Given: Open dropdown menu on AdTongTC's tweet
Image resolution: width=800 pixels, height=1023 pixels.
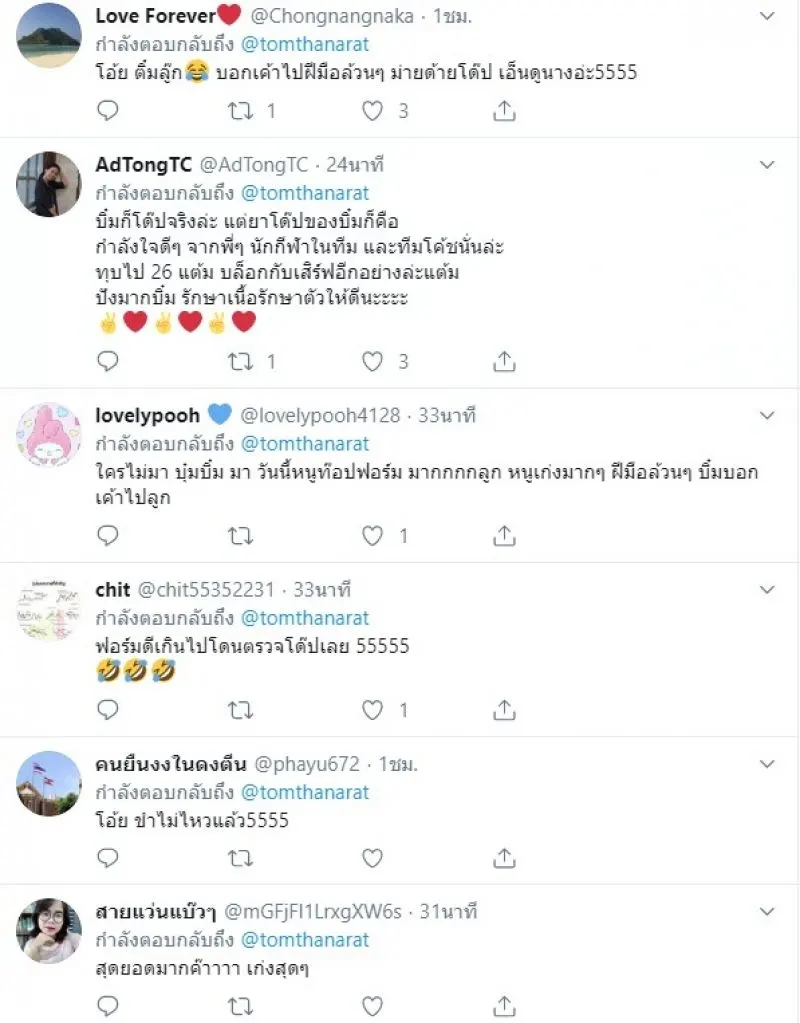Looking at the screenshot, I should (x=767, y=164).
